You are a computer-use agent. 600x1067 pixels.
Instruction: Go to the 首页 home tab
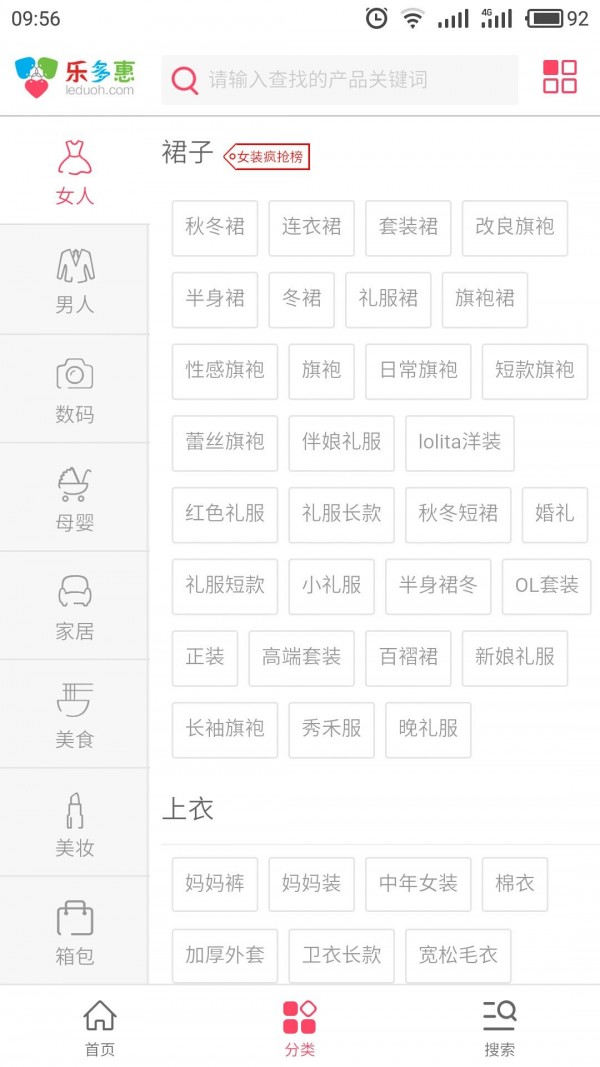[x=99, y=1028]
